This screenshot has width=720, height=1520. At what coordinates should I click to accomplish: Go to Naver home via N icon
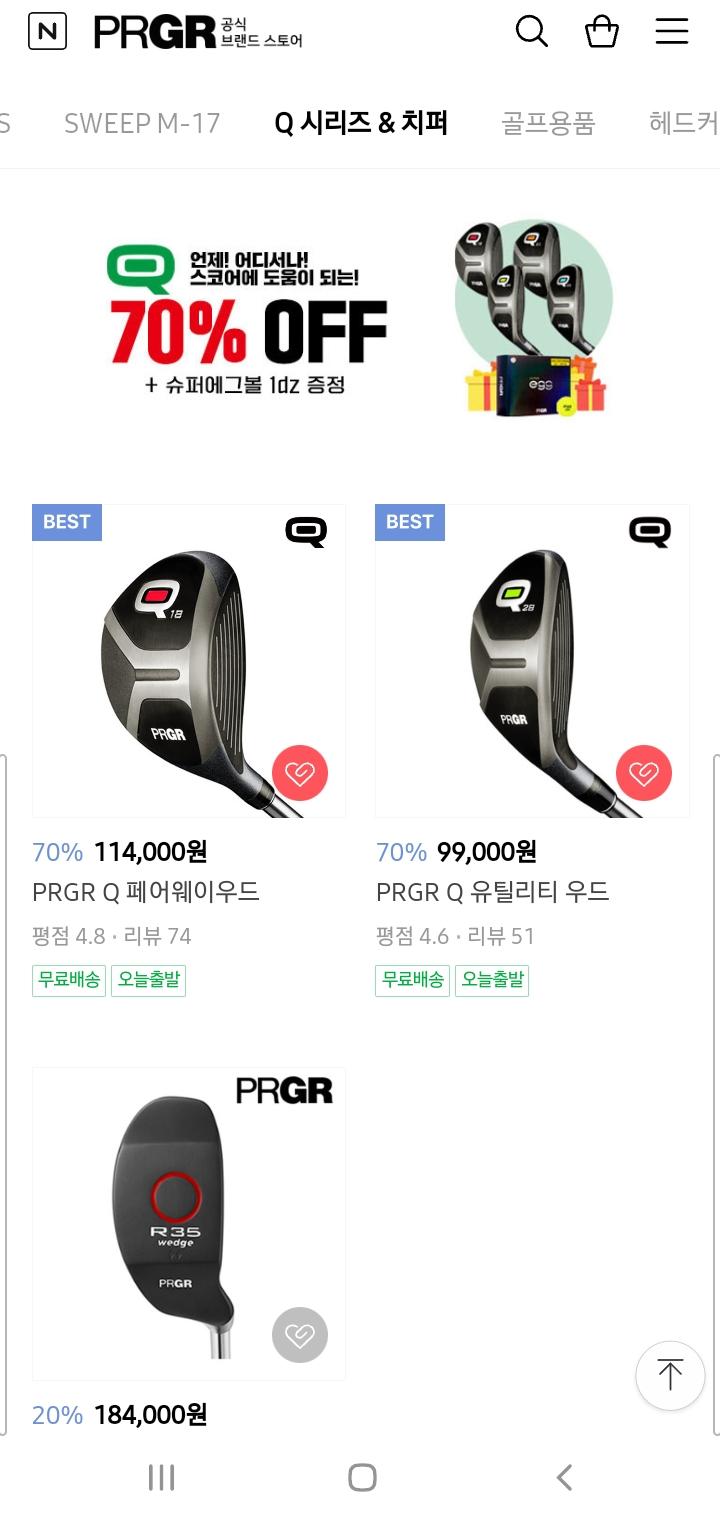pos(47,32)
